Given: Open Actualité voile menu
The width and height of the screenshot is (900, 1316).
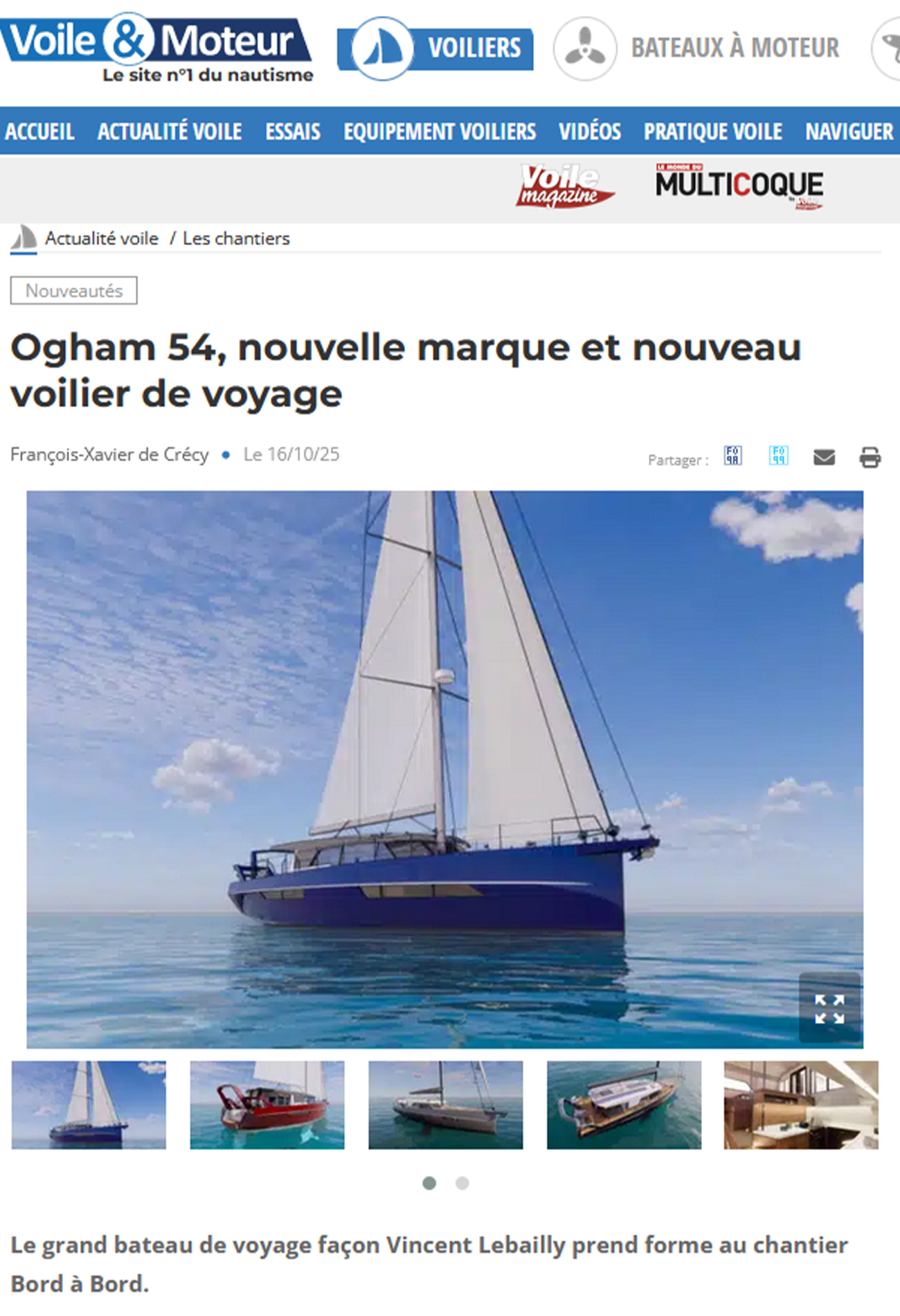Looking at the screenshot, I should pyautogui.click(x=170, y=132).
